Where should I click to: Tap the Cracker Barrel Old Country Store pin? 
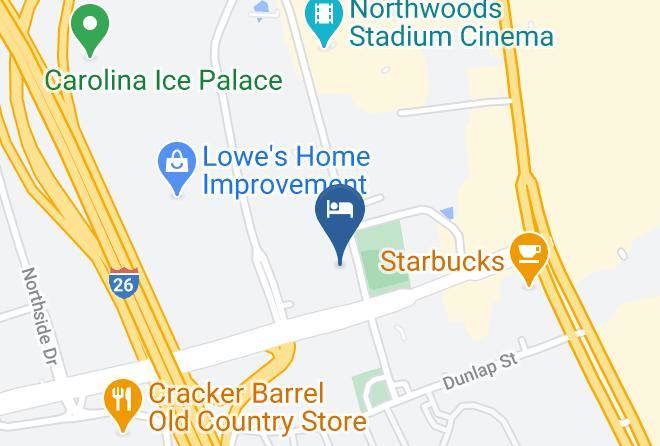tap(123, 404)
